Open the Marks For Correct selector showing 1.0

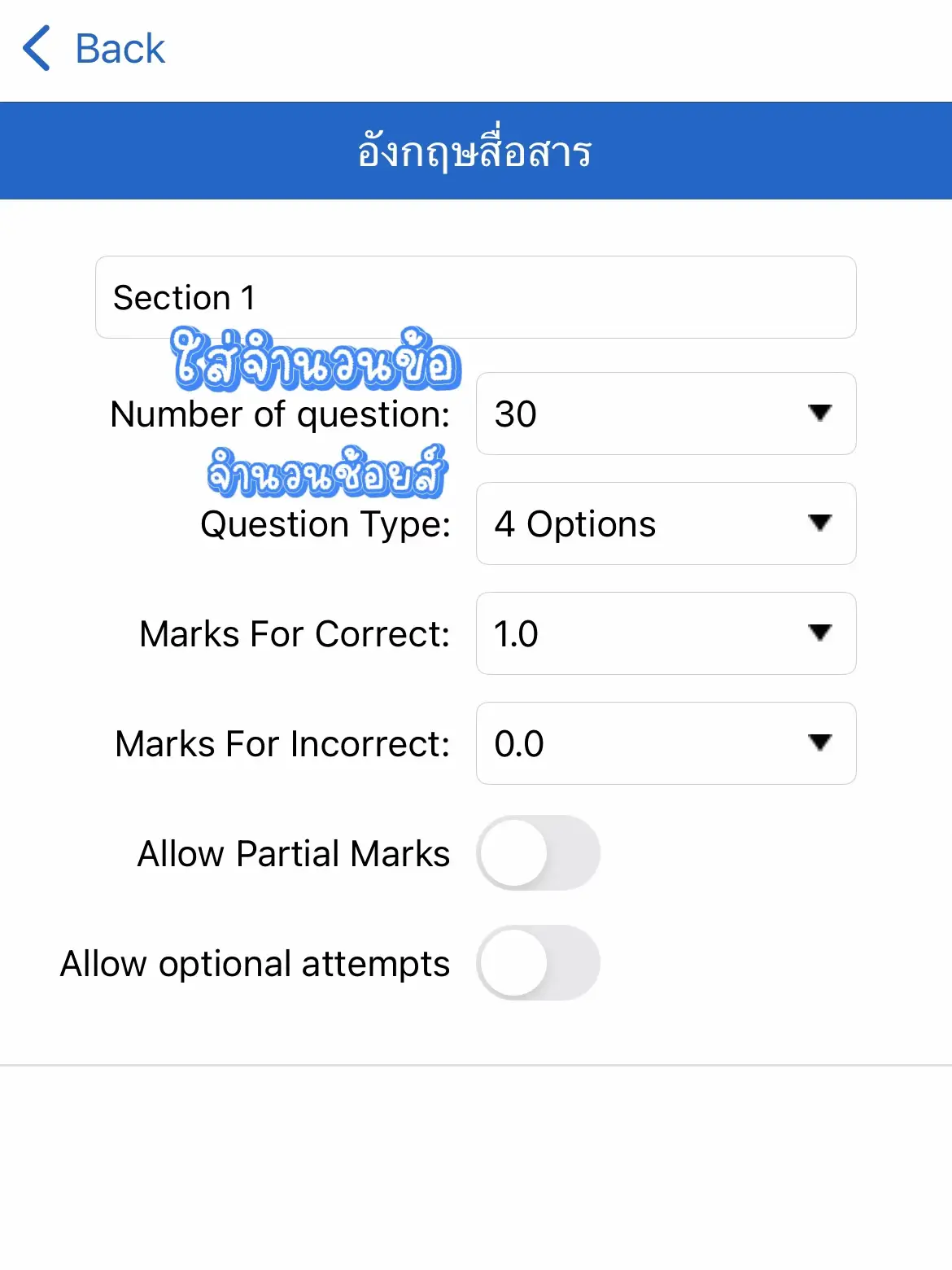(665, 633)
